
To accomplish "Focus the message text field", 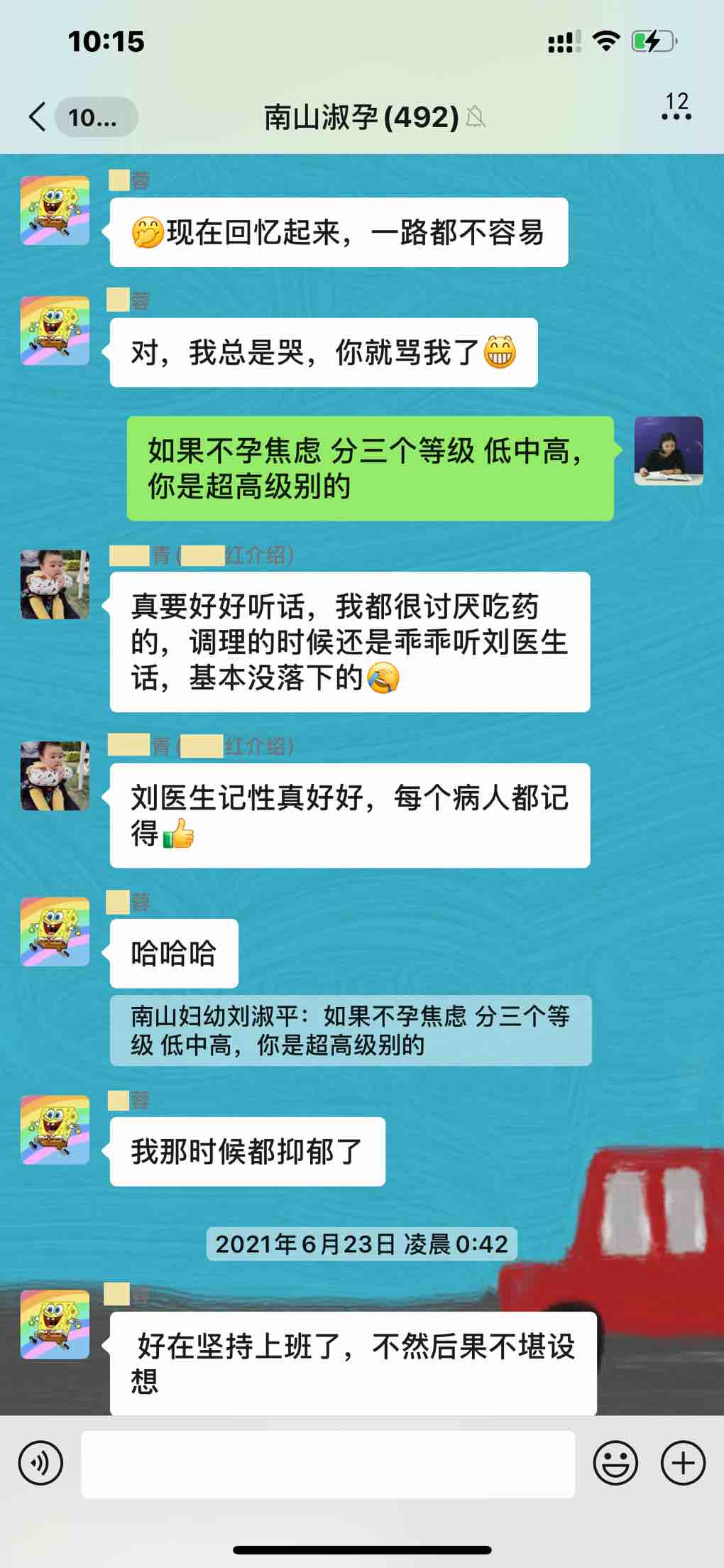I will point(327,1464).
